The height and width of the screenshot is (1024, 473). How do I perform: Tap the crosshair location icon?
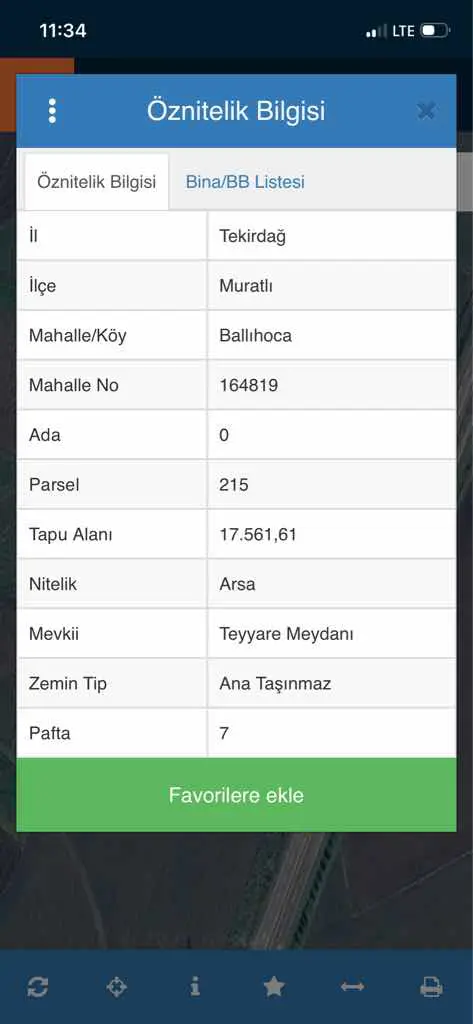click(116, 987)
